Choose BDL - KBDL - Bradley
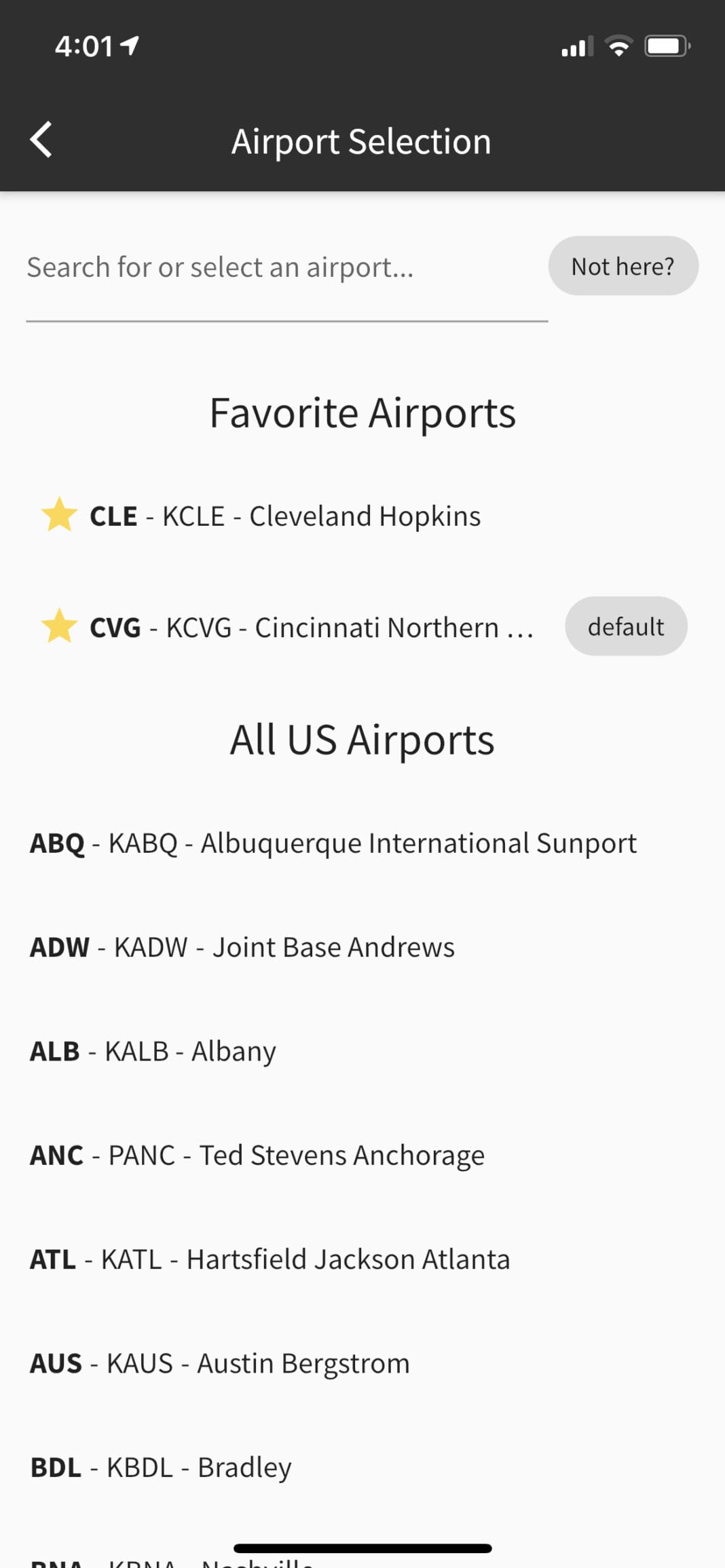This screenshot has width=725, height=1568. (x=160, y=1466)
